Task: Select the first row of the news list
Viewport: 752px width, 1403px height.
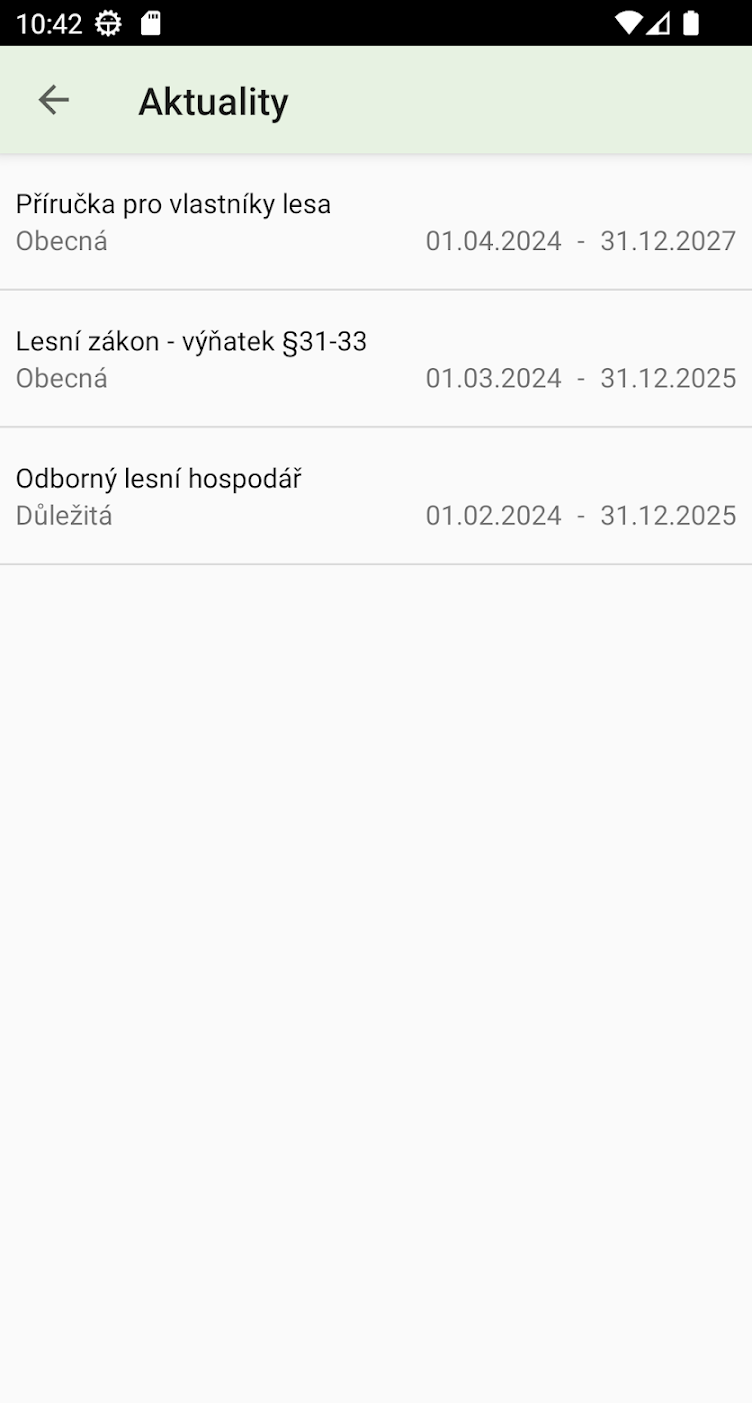Action: click(376, 222)
